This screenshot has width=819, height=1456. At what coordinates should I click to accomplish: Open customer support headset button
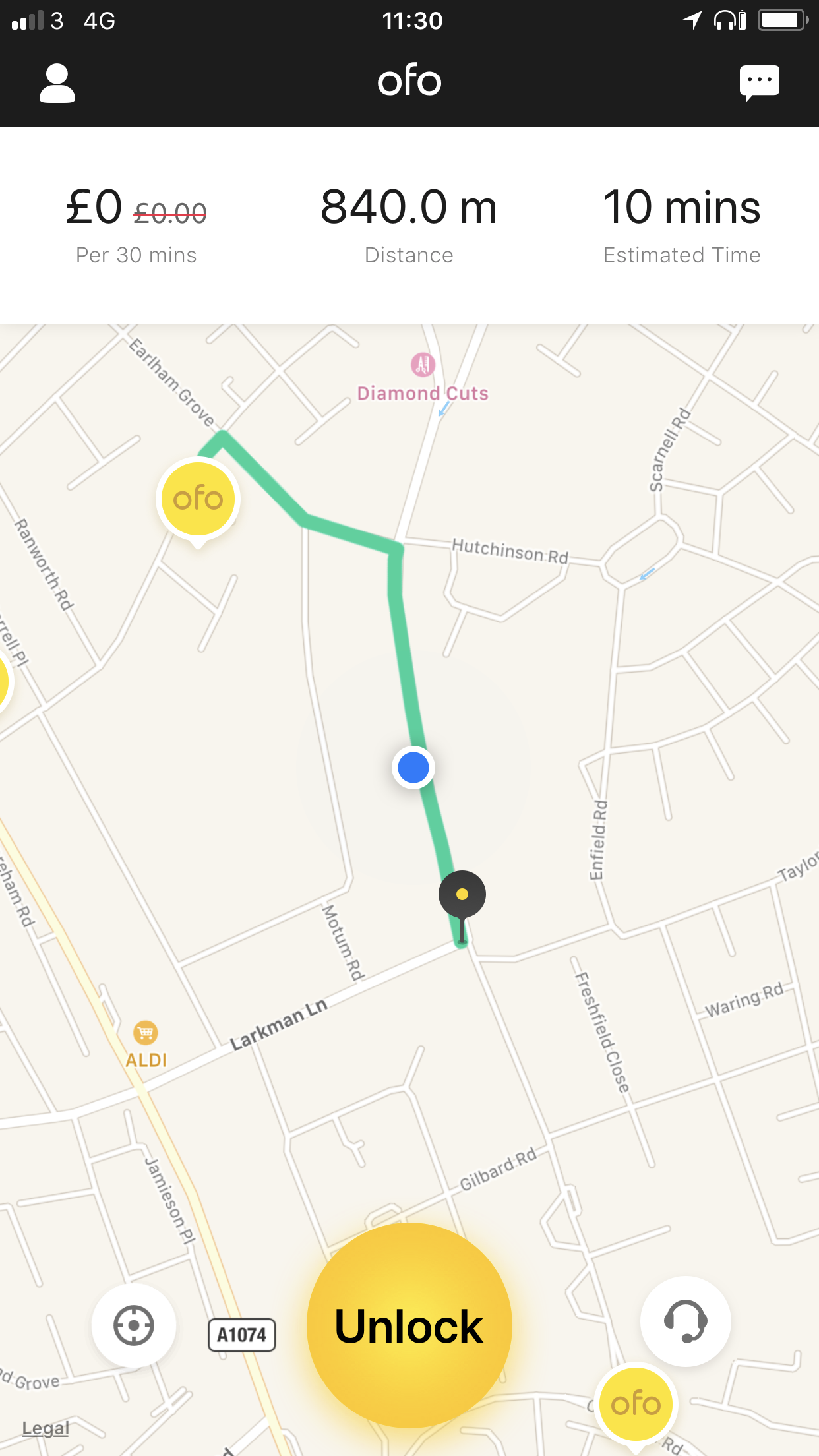(686, 1321)
